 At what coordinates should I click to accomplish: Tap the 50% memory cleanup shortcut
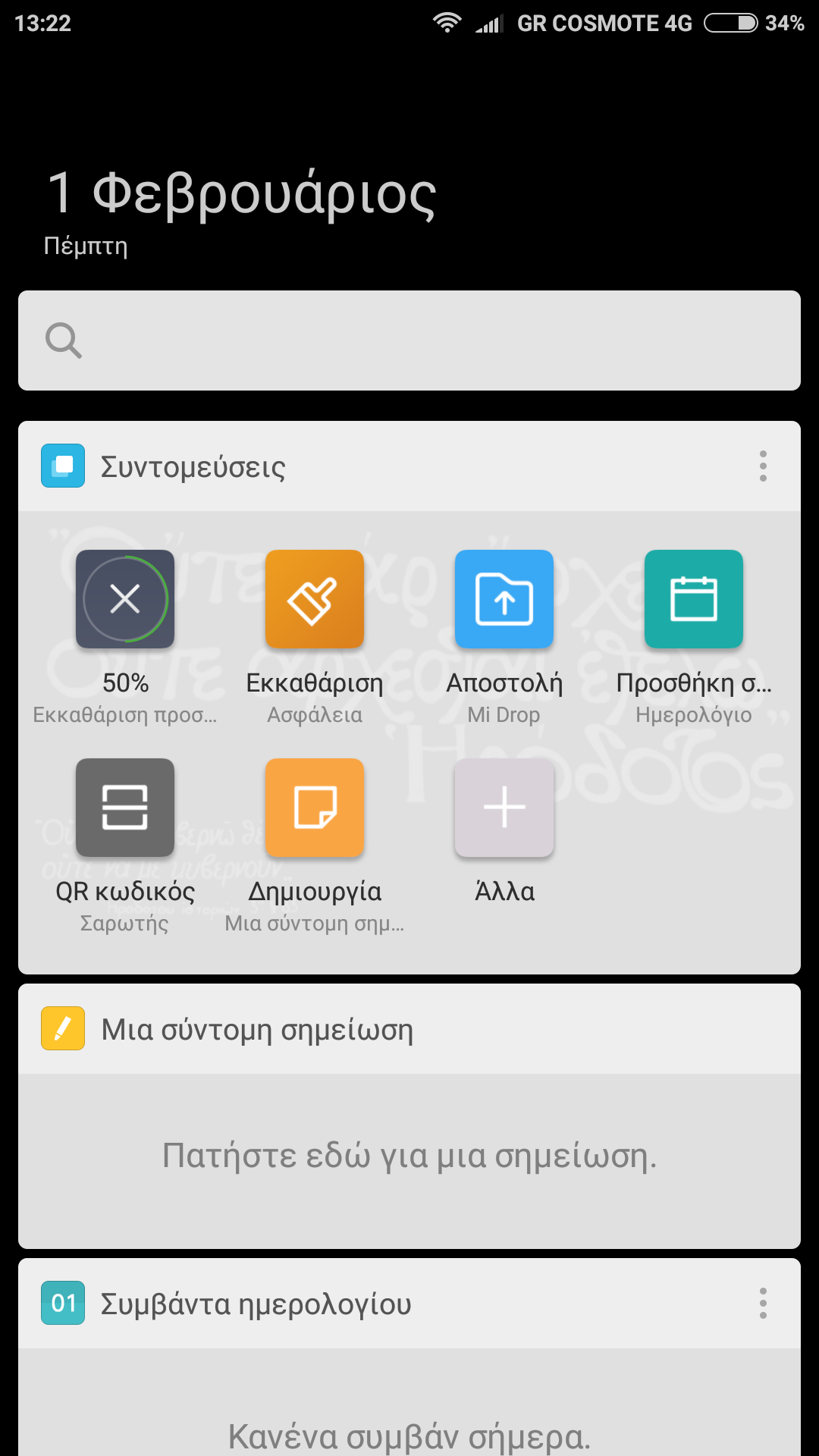coord(125,599)
